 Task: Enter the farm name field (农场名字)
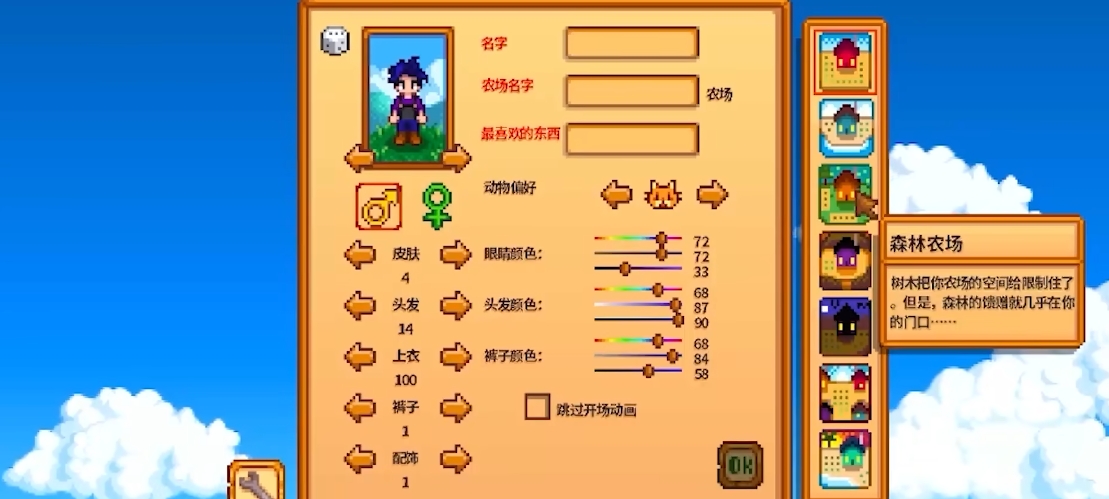[x=631, y=91]
